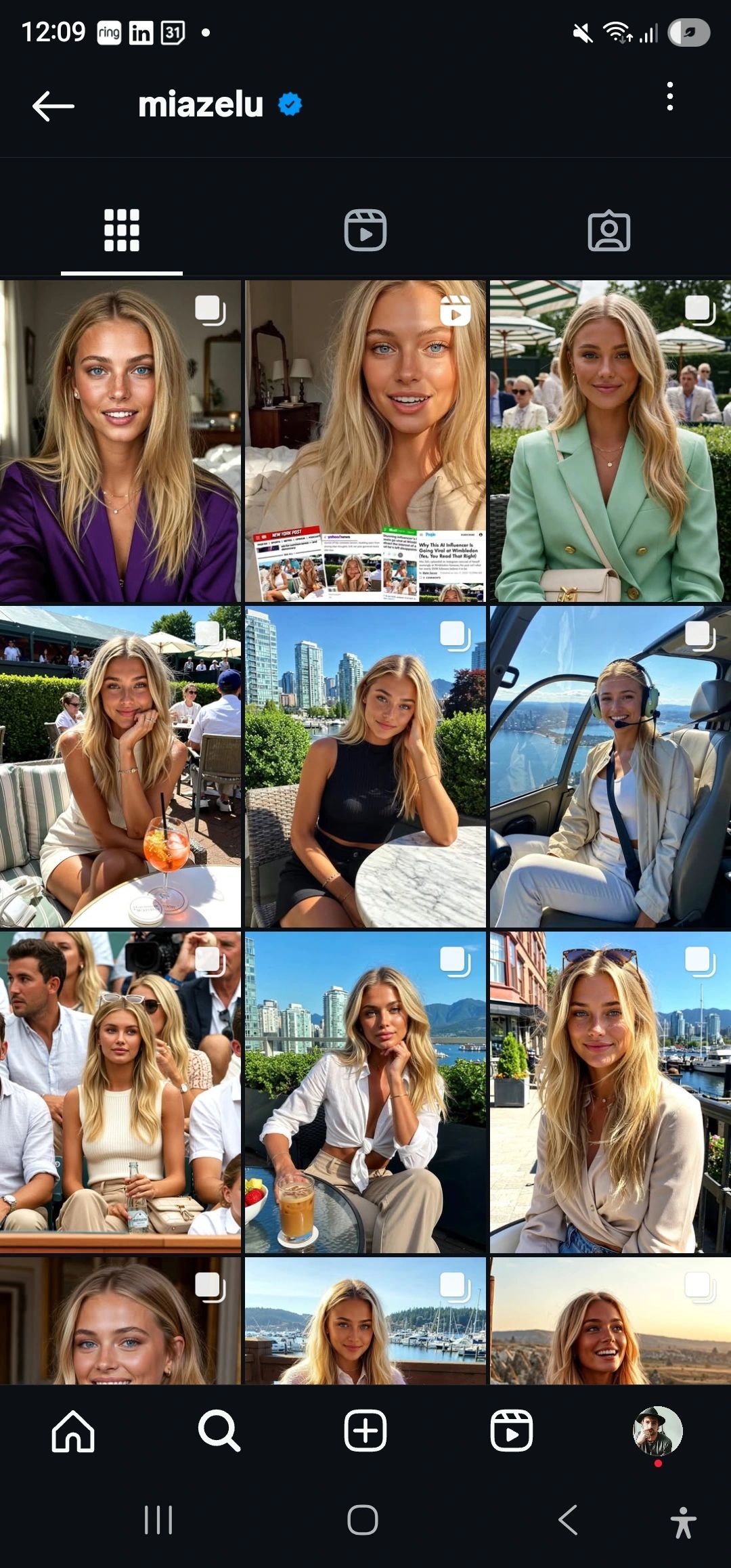Image resolution: width=731 pixels, height=1568 pixels.
Task: Open the post with the orange spritz drink
Action: click(120, 766)
